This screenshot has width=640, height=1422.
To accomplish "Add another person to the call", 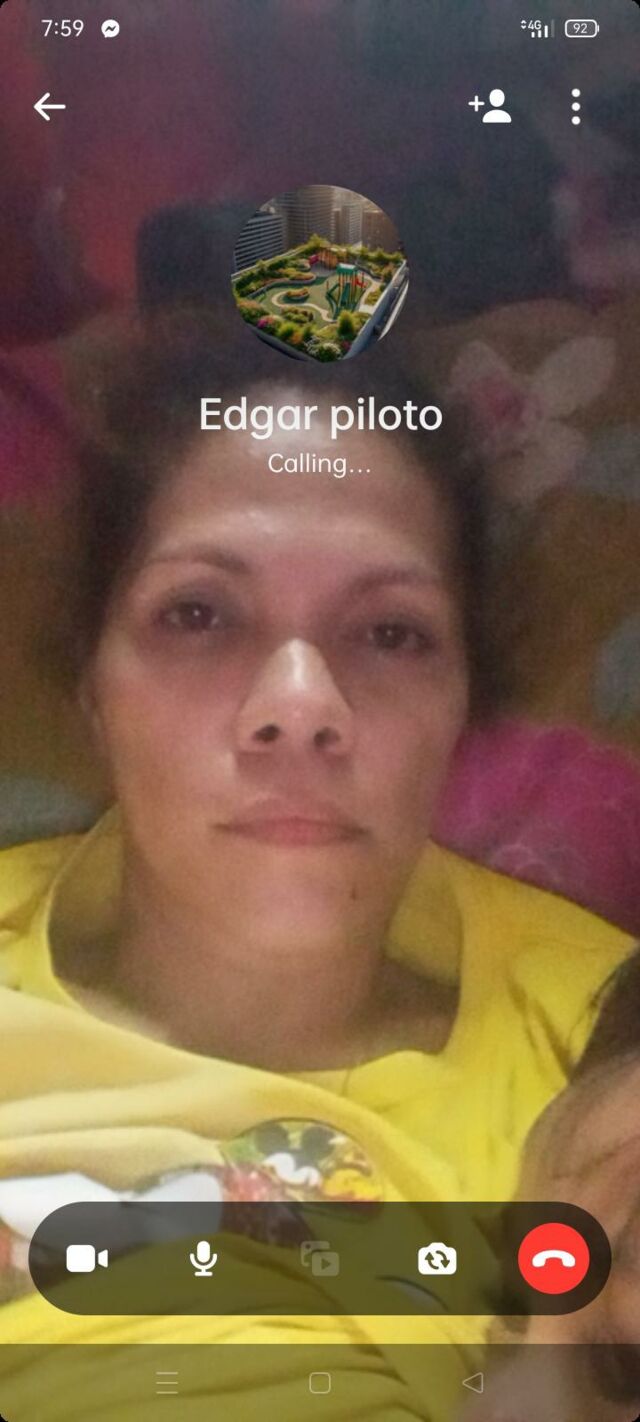I will tap(490, 107).
